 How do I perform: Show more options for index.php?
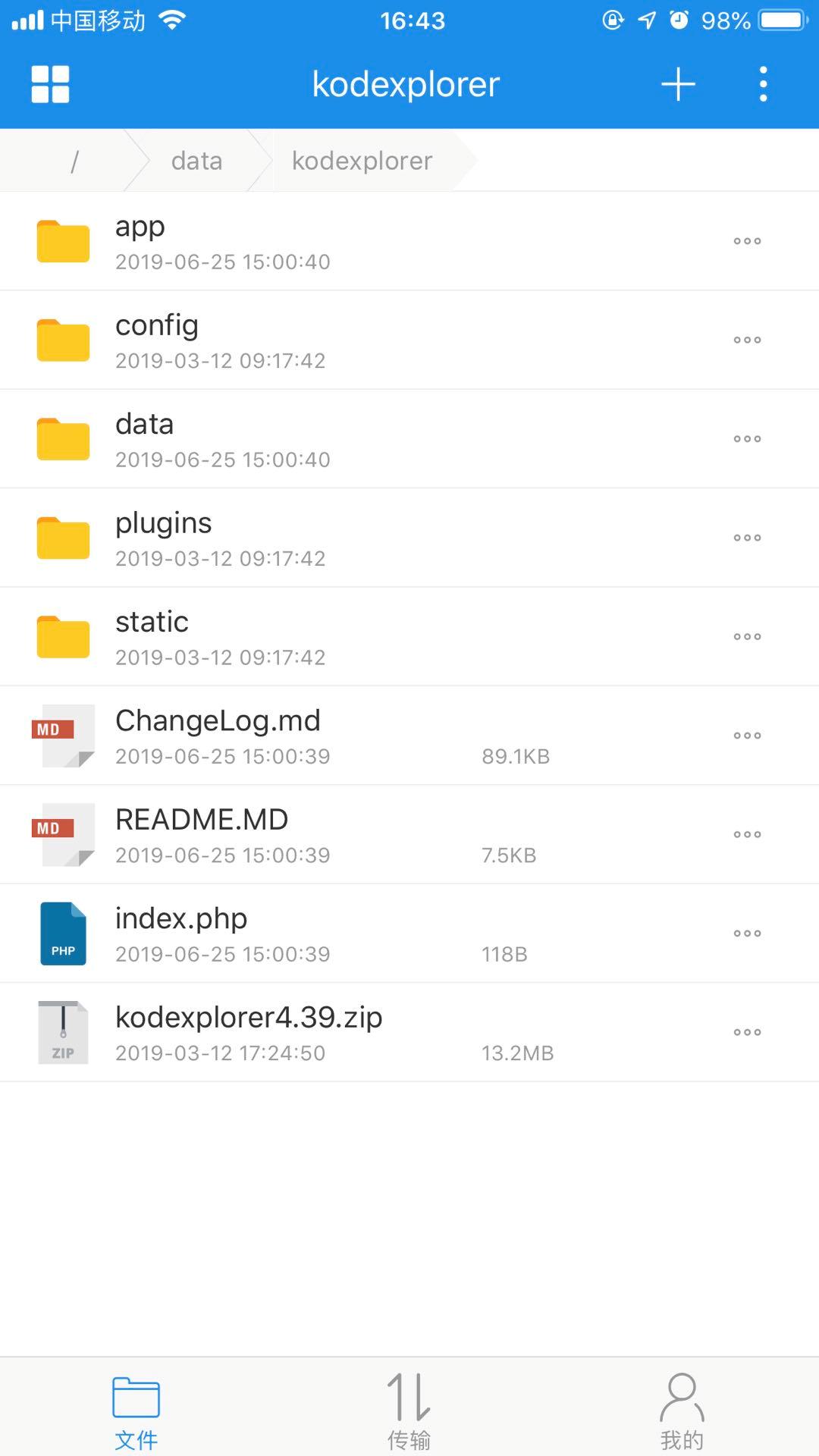[x=747, y=934]
